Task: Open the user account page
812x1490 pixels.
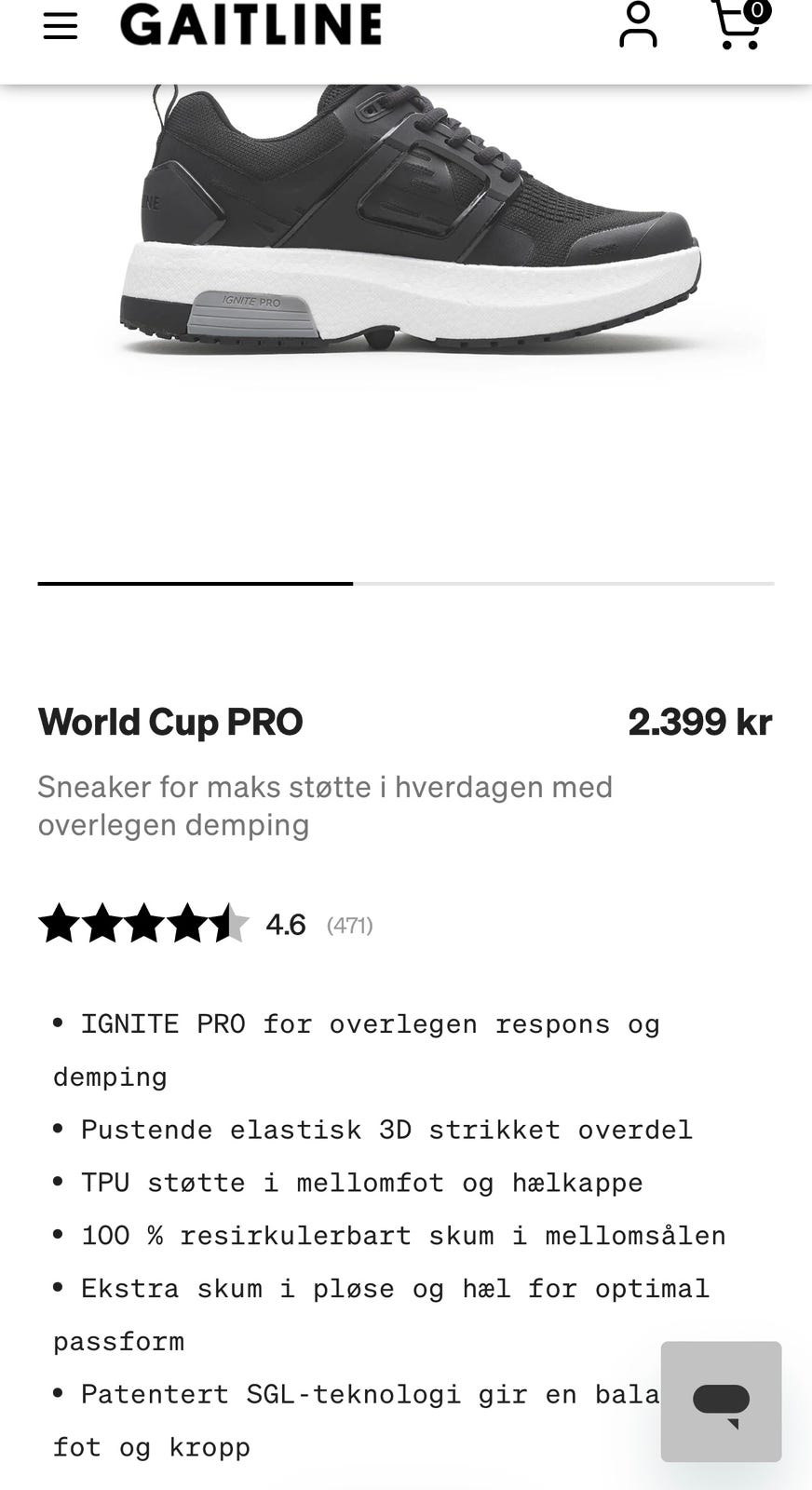Action: (x=638, y=25)
